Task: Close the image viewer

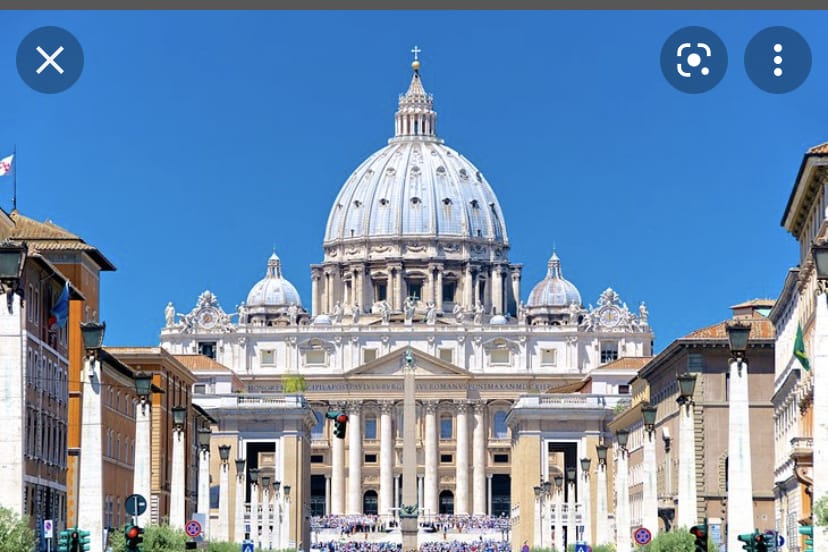Action: [50, 60]
